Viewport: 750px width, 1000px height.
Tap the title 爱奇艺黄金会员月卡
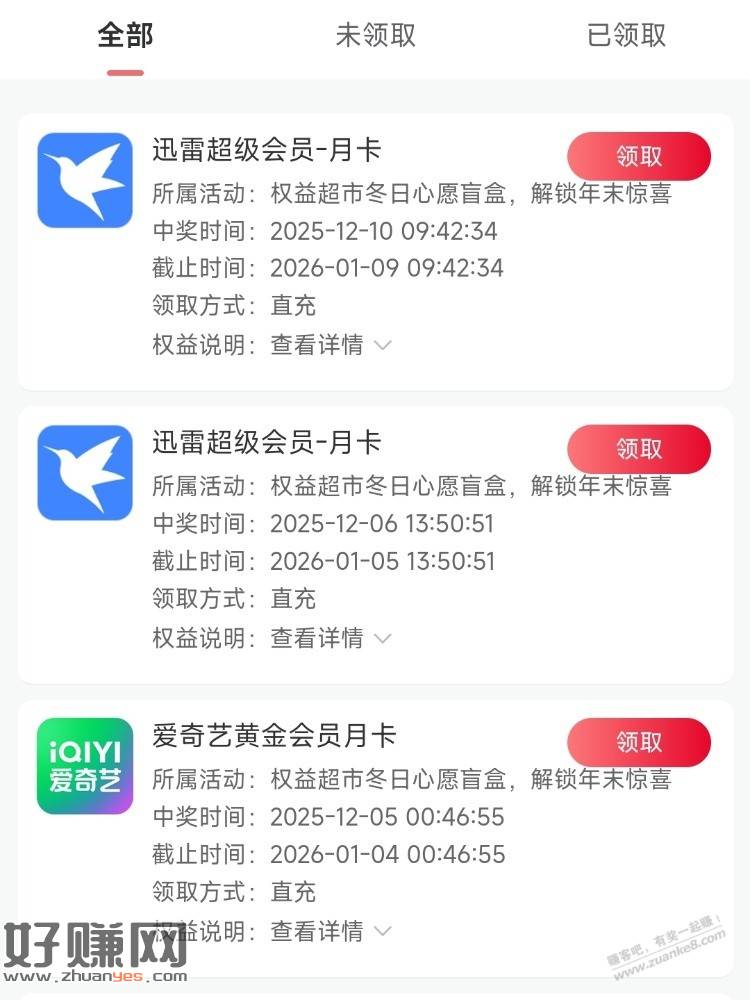click(270, 736)
